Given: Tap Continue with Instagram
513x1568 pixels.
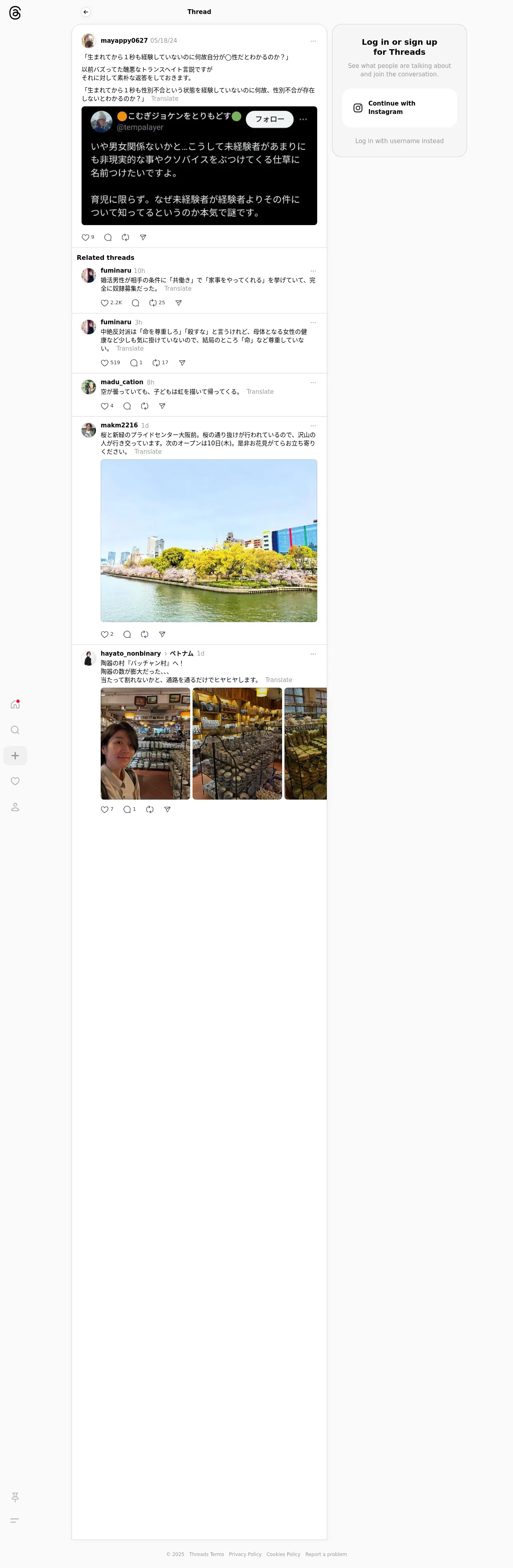Looking at the screenshot, I should pos(399,108).
